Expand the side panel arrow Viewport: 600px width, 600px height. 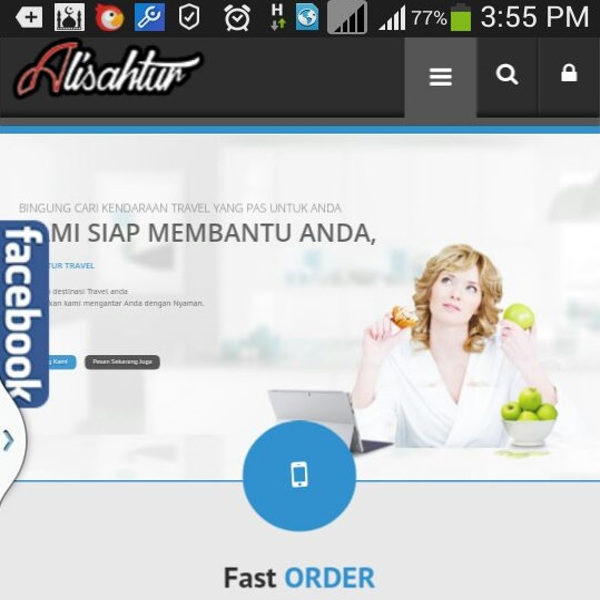tap(8, 440)
